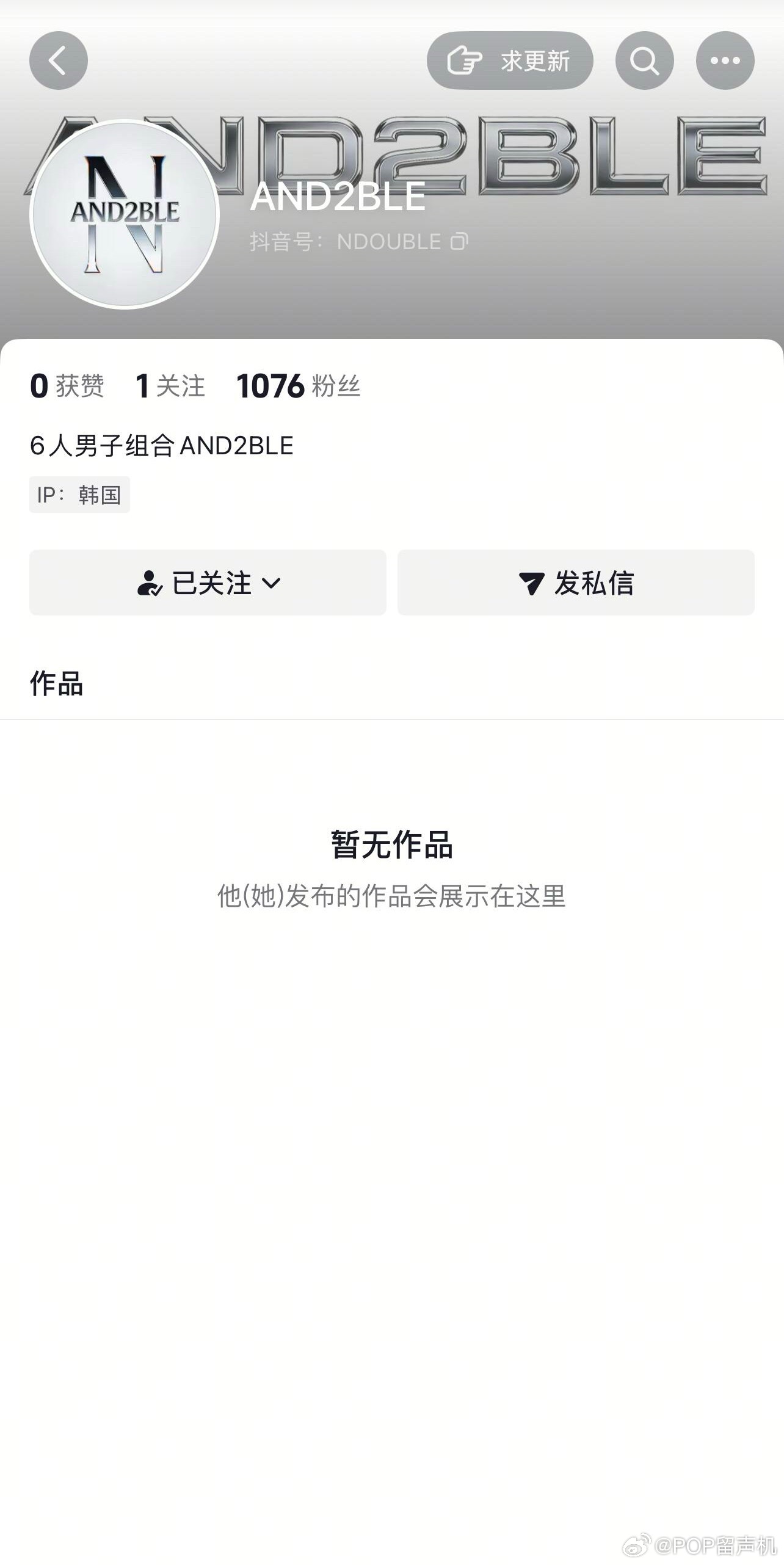Open search on this profile page
The width and height of the screenshot is (784, 1565).
point(645,60)
